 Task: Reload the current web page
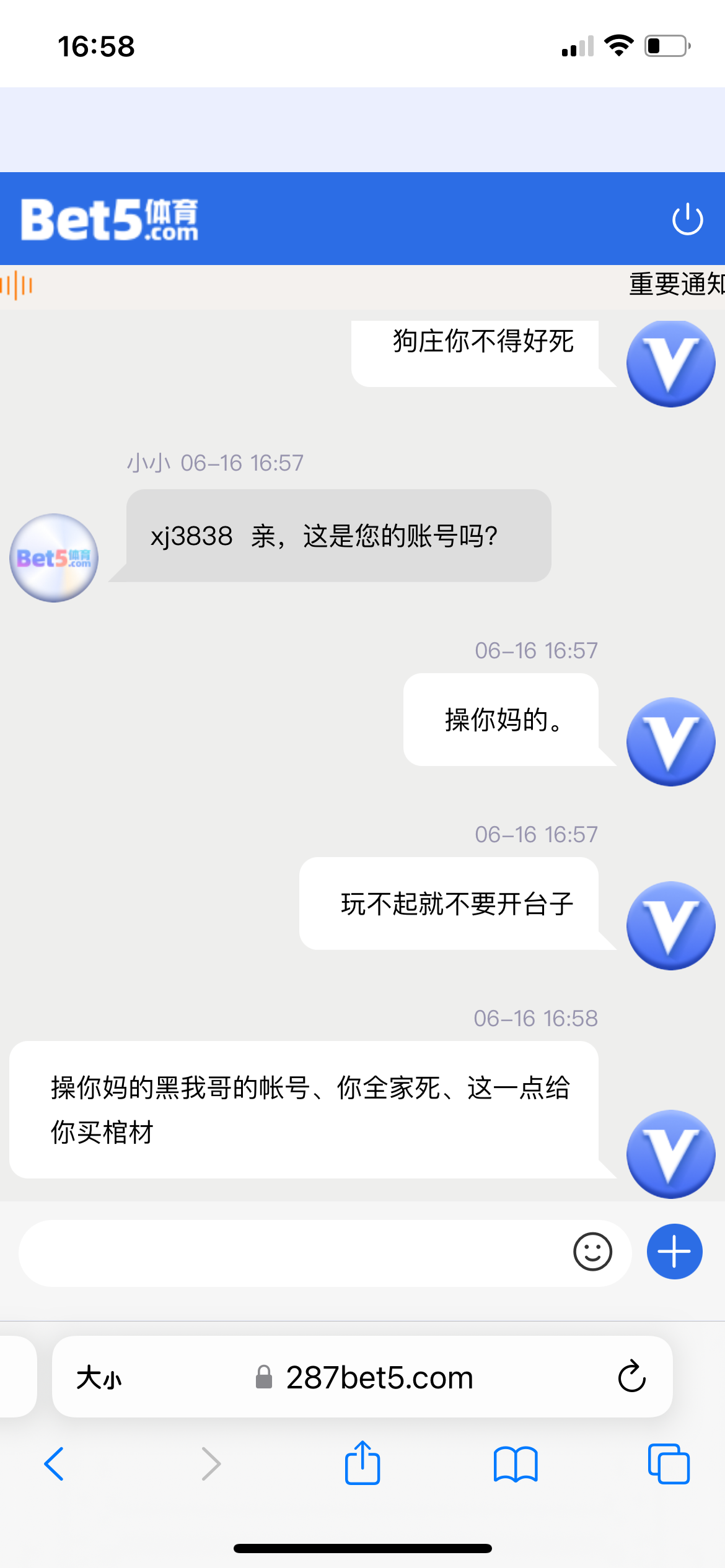(x=631, y=1377)
